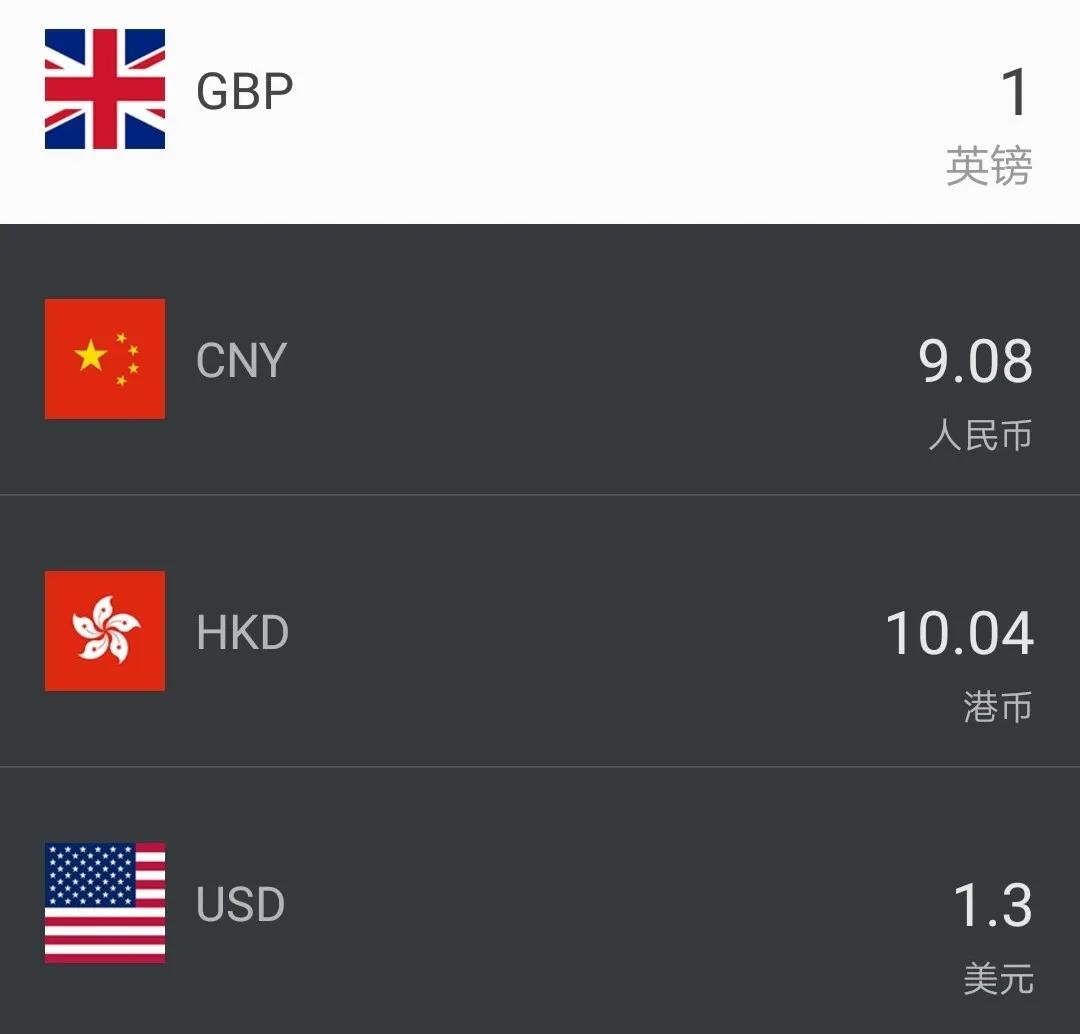
Task: Choose the HKD currency row
Action: (540, 632)
